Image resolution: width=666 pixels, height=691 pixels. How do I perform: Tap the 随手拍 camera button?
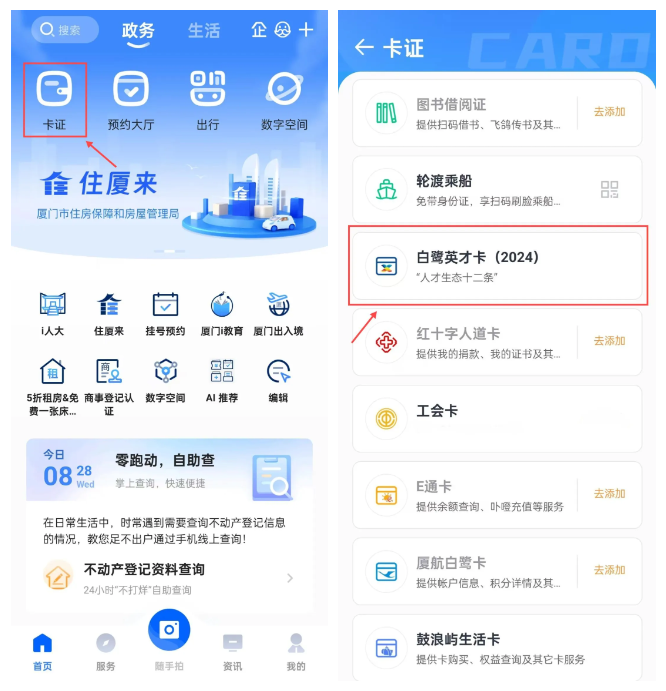click(169, 630)
